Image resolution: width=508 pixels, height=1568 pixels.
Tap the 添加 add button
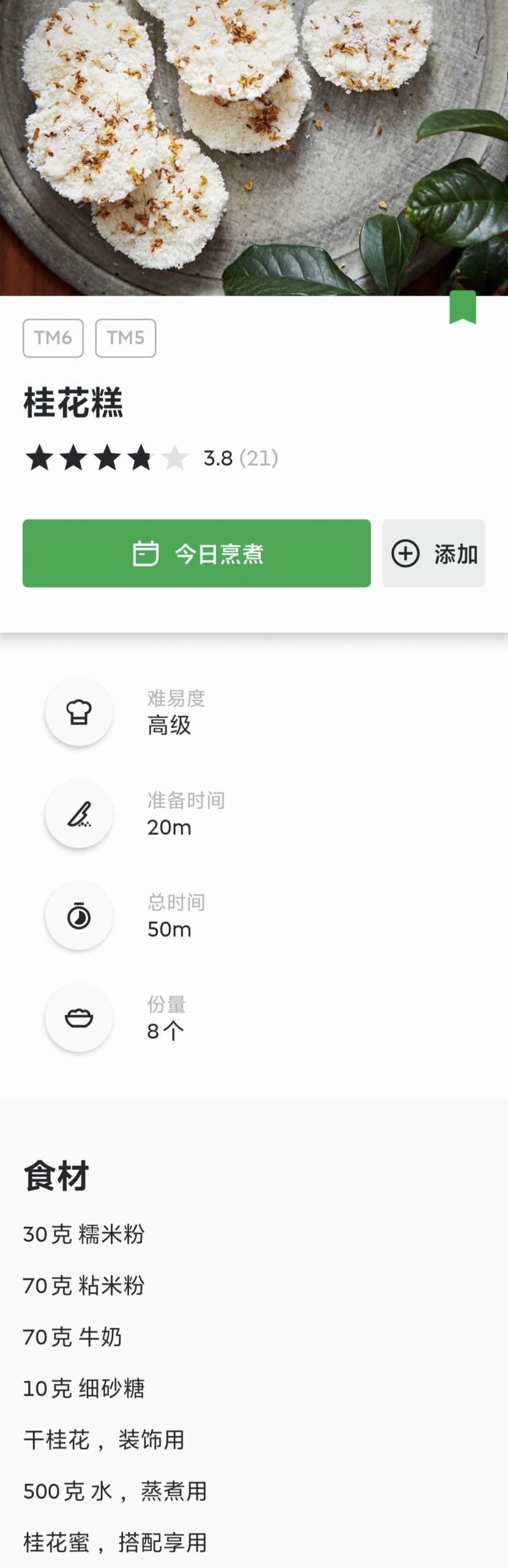click(x=433, y=553)
